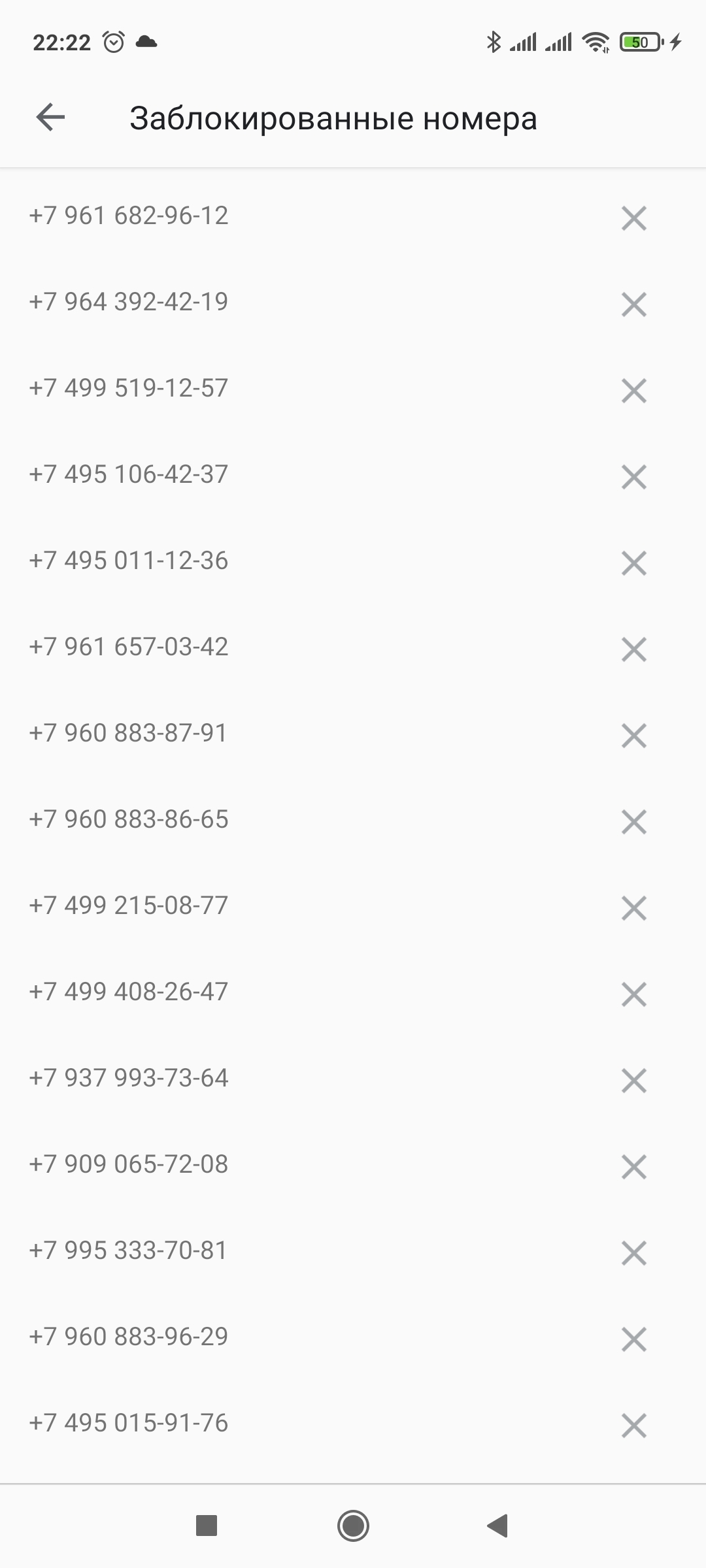Viewport: 706px width, 1568px height.
Task: Unblock number +7 961 682-96-12
Action: pyautogui.click(x=633, y=218)
